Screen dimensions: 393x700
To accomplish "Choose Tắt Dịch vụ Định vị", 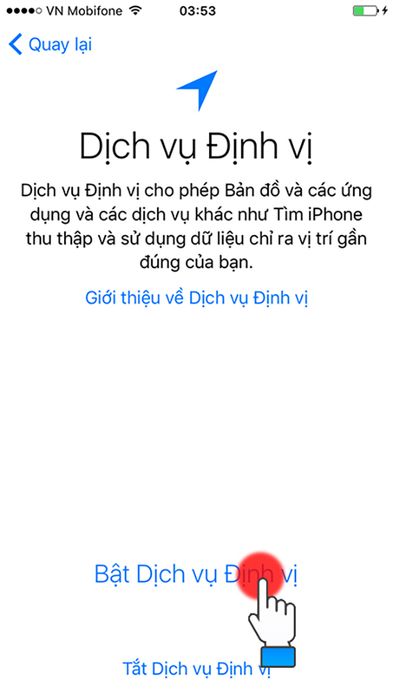I will [x=196, y=668].
